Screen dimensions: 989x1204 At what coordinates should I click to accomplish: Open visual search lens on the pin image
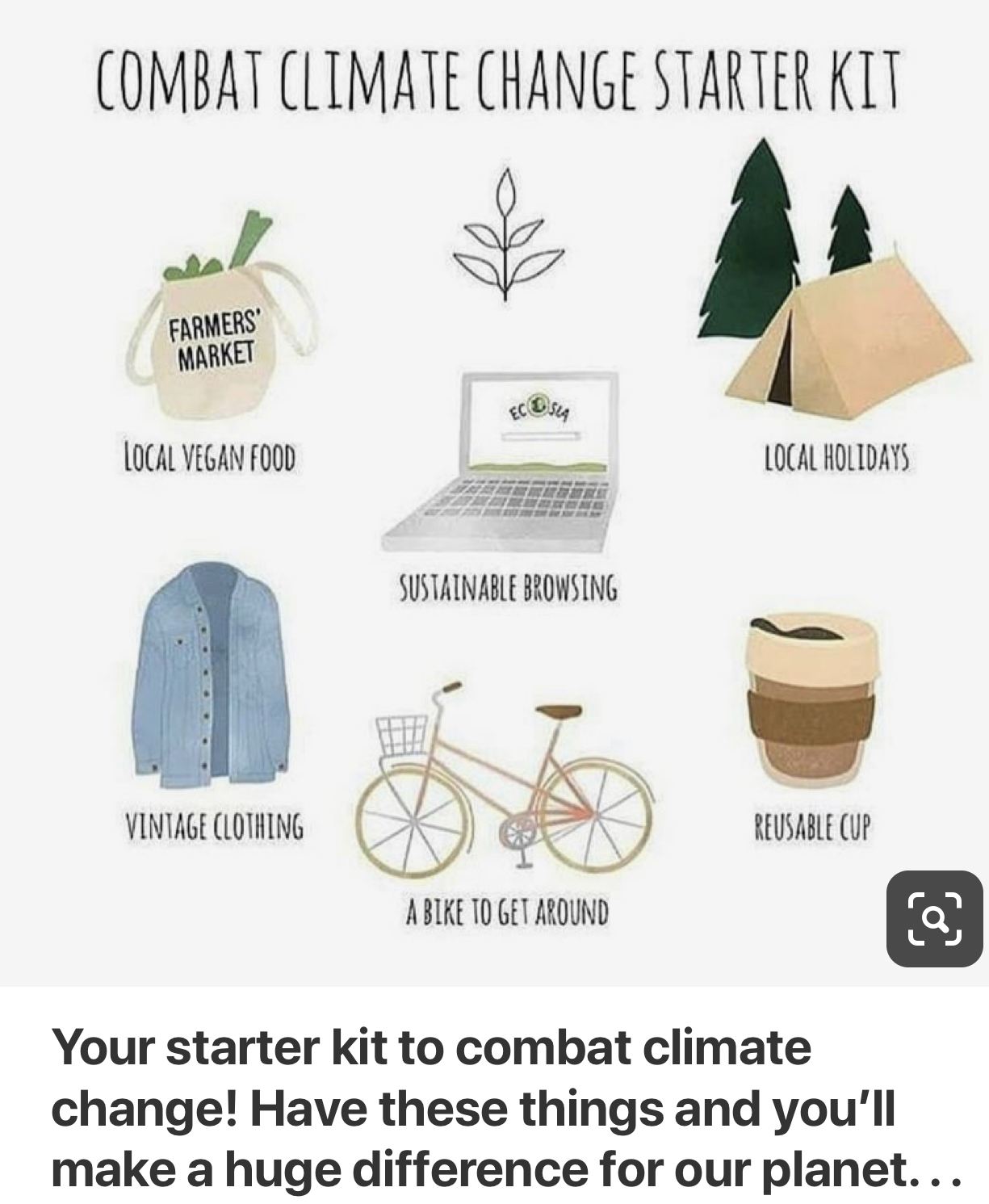pos(934,918)
